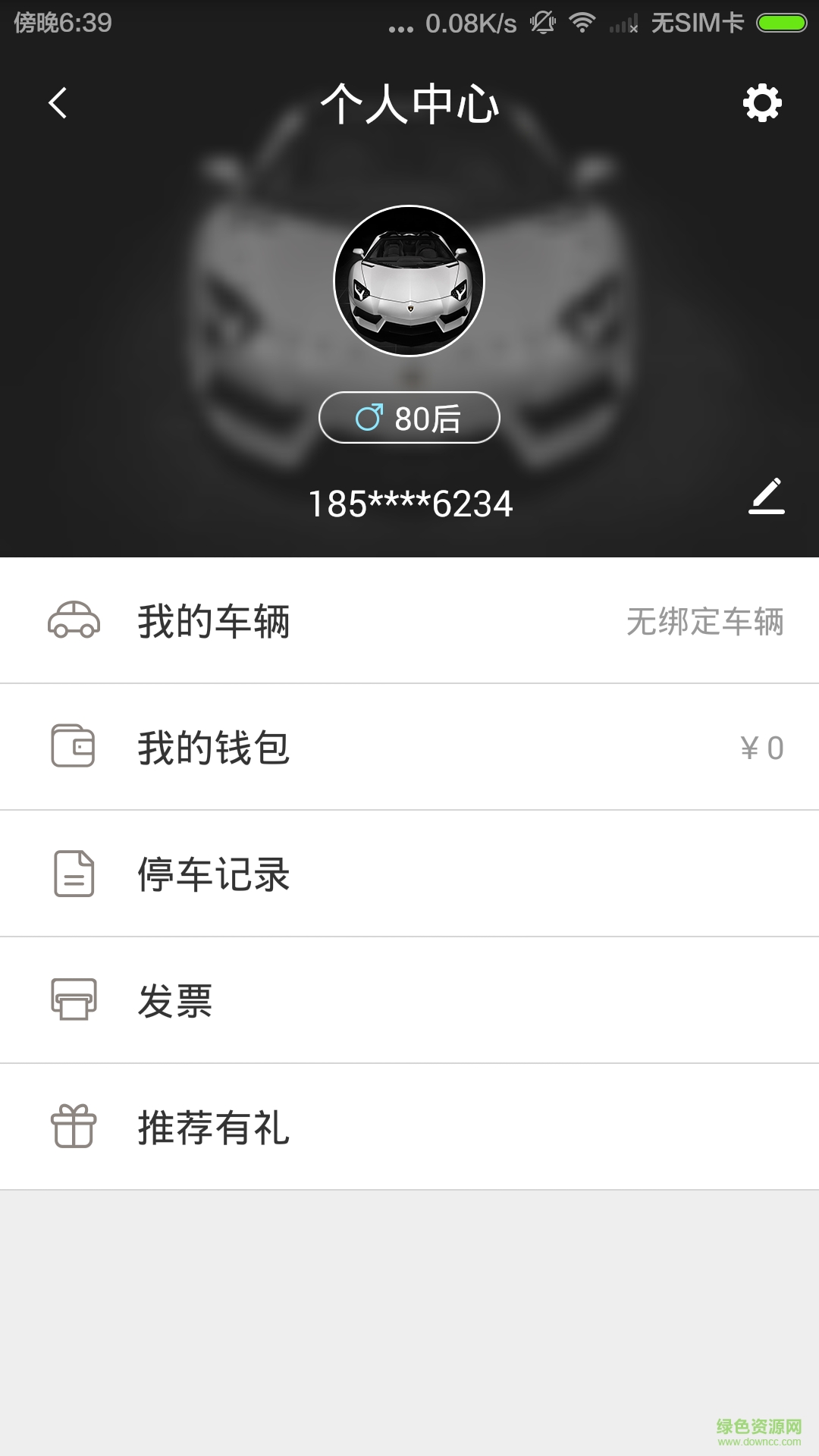Click the 80后 profile badge
819x1456 pixels.
[409, 417]
